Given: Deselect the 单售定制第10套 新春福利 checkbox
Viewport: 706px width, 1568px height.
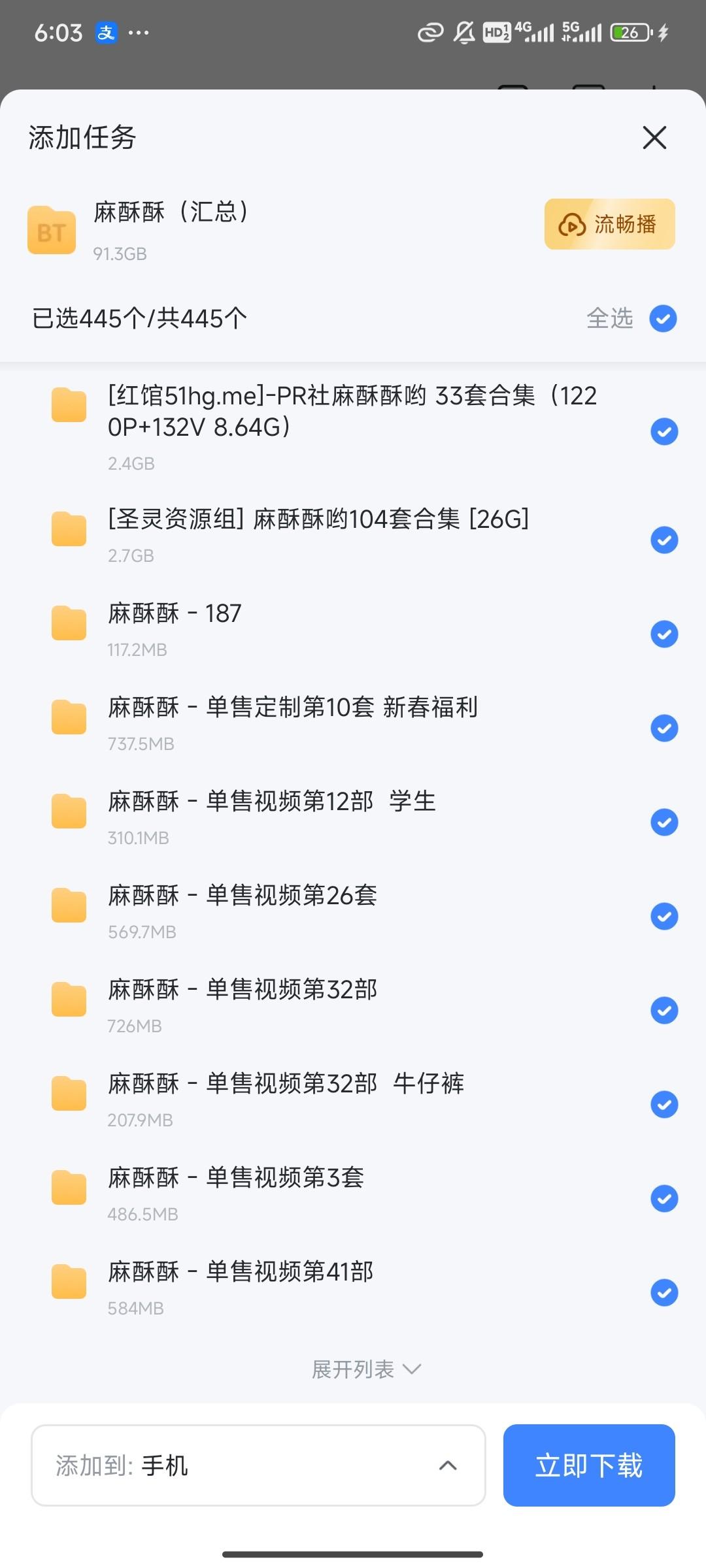Looking at the screenshot, I should click(x=664, y=728).
